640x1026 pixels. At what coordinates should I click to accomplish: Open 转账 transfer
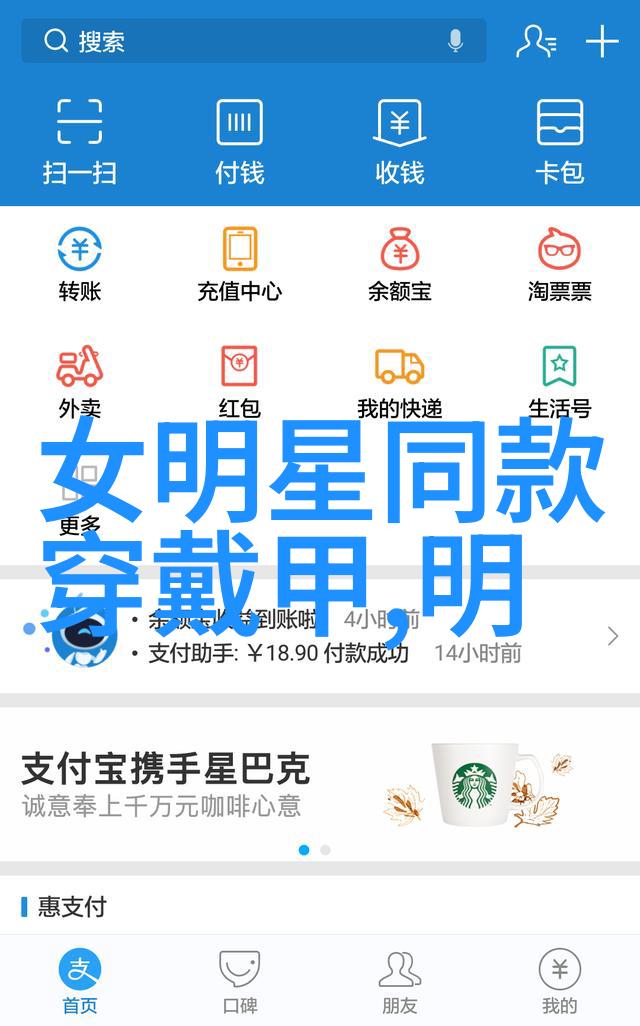click(80, 264)
